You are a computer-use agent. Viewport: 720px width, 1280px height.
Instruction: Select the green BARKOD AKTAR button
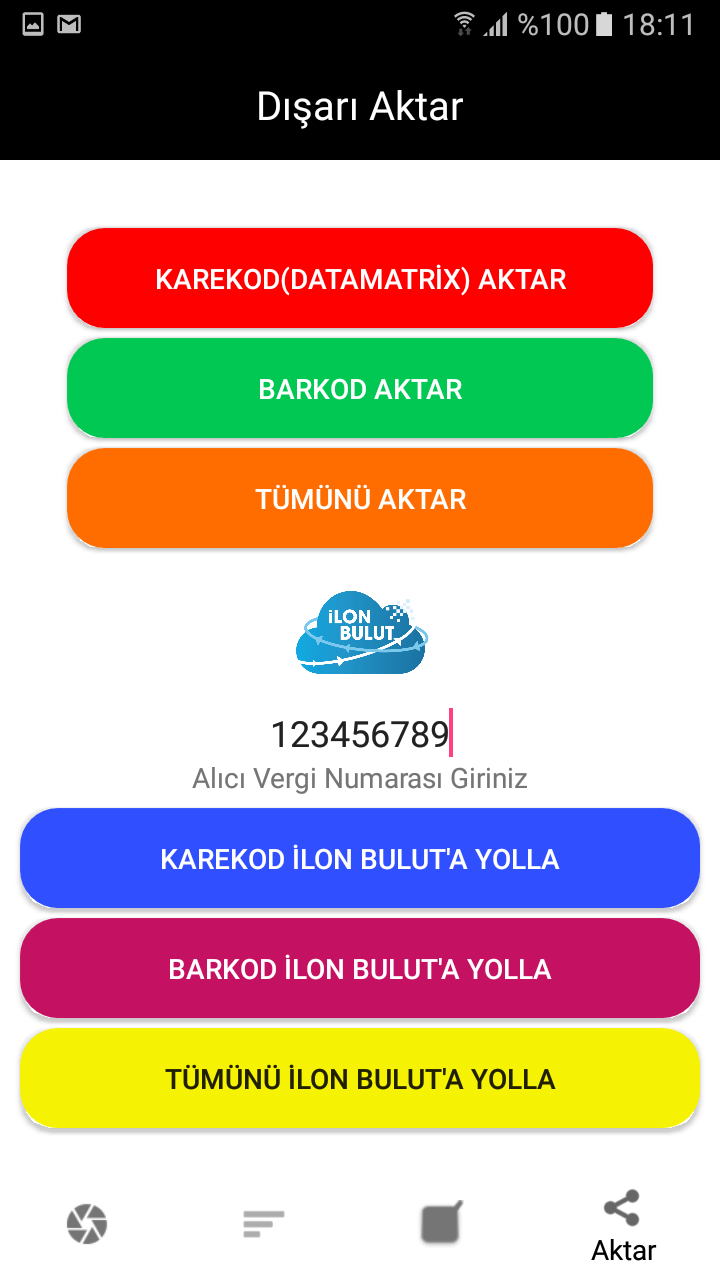[x=360, y=388]
